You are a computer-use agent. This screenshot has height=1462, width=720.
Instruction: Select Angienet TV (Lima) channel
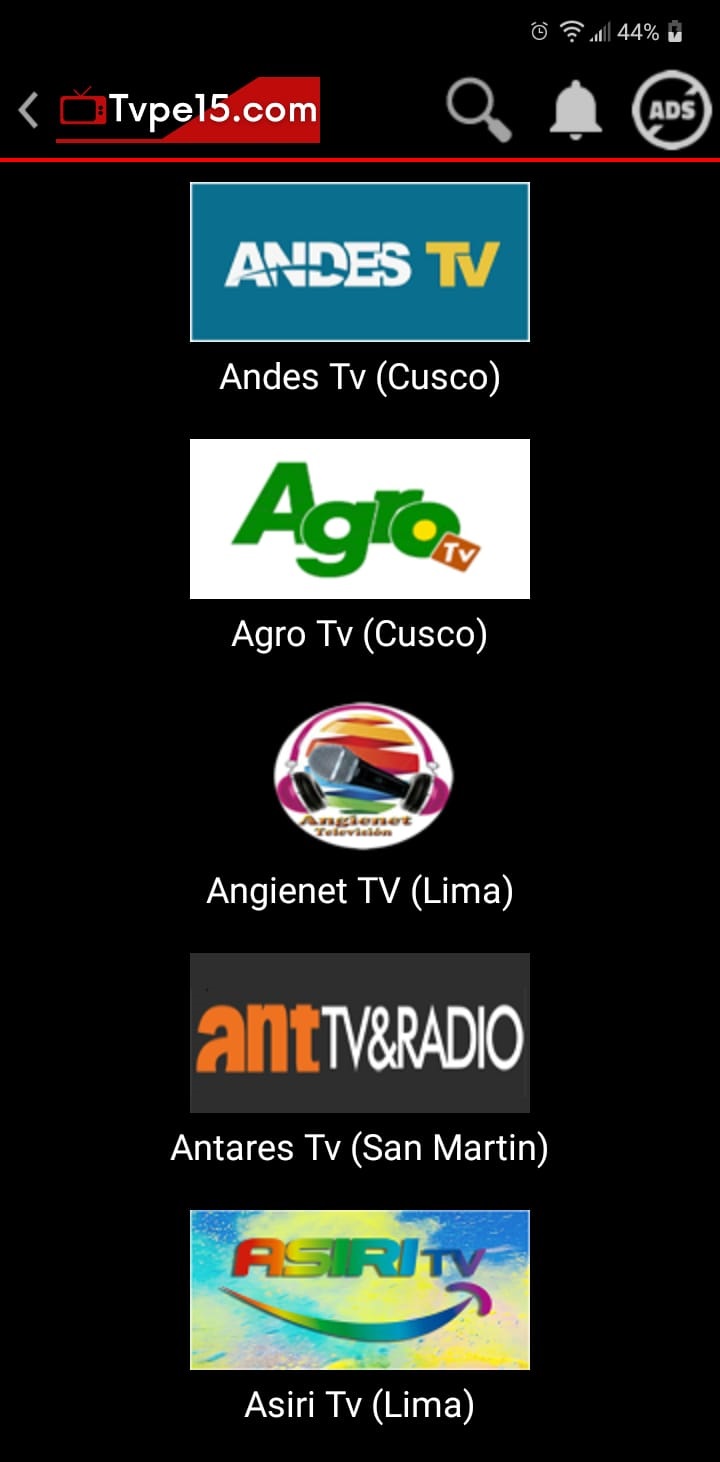pyautogui.click(x=360, y=776)
